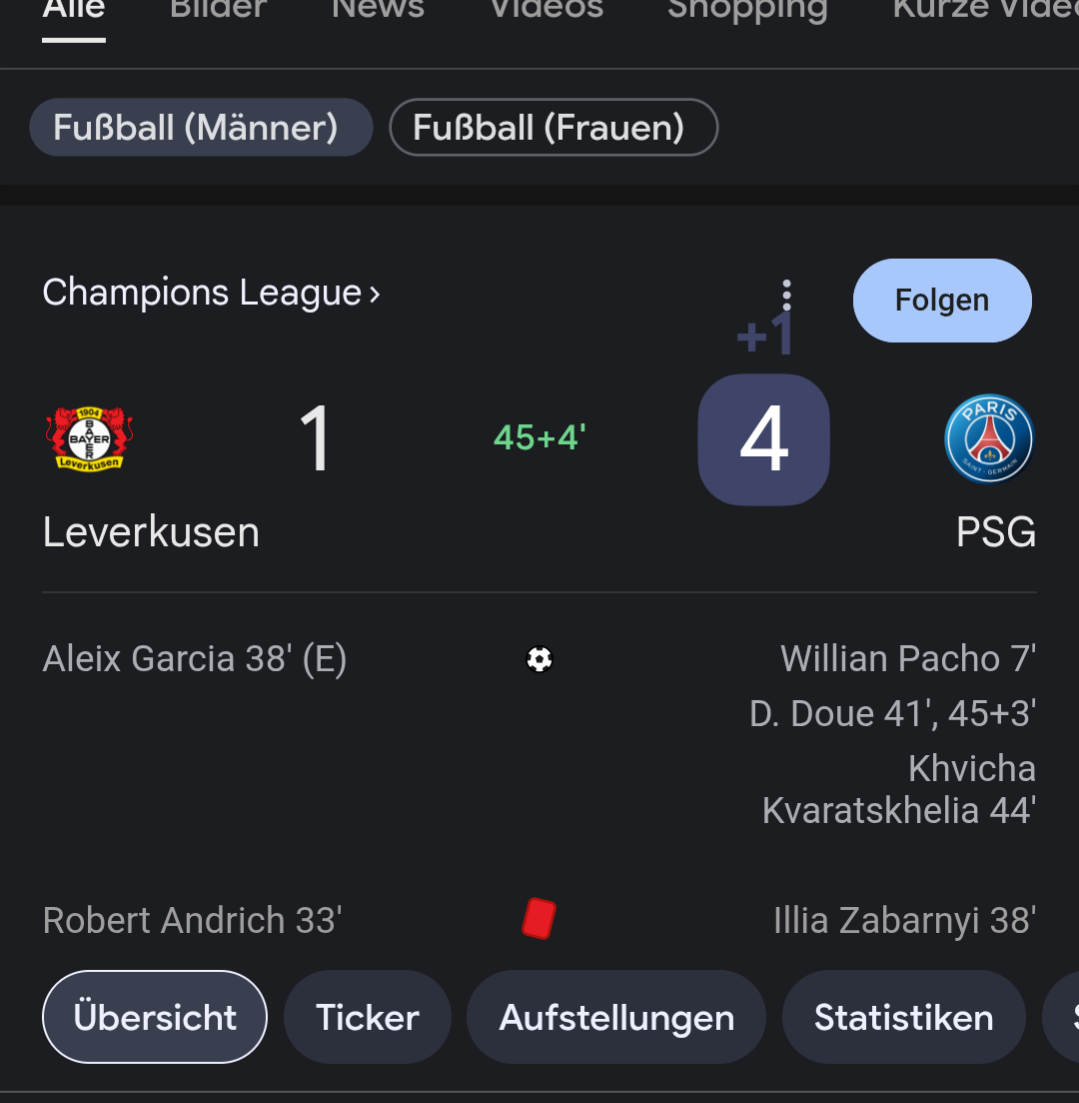
Task: Switch to the Shopping tab
Action: coord(747,10)
